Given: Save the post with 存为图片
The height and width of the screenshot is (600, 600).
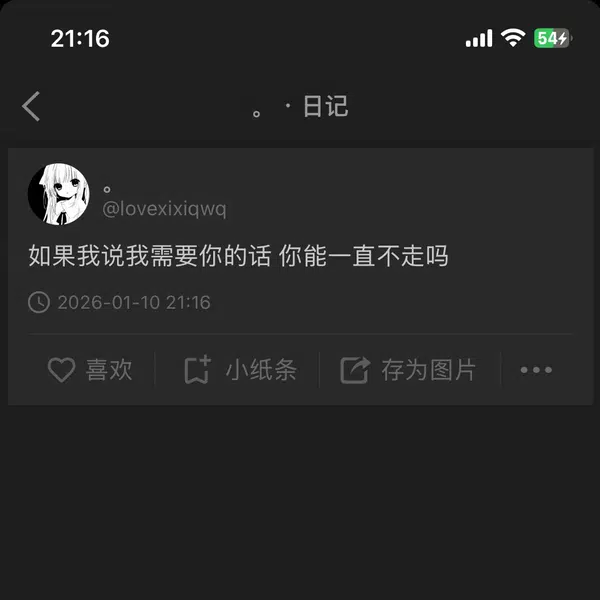Looking at the screenshot, I should (x=408, y=370).
